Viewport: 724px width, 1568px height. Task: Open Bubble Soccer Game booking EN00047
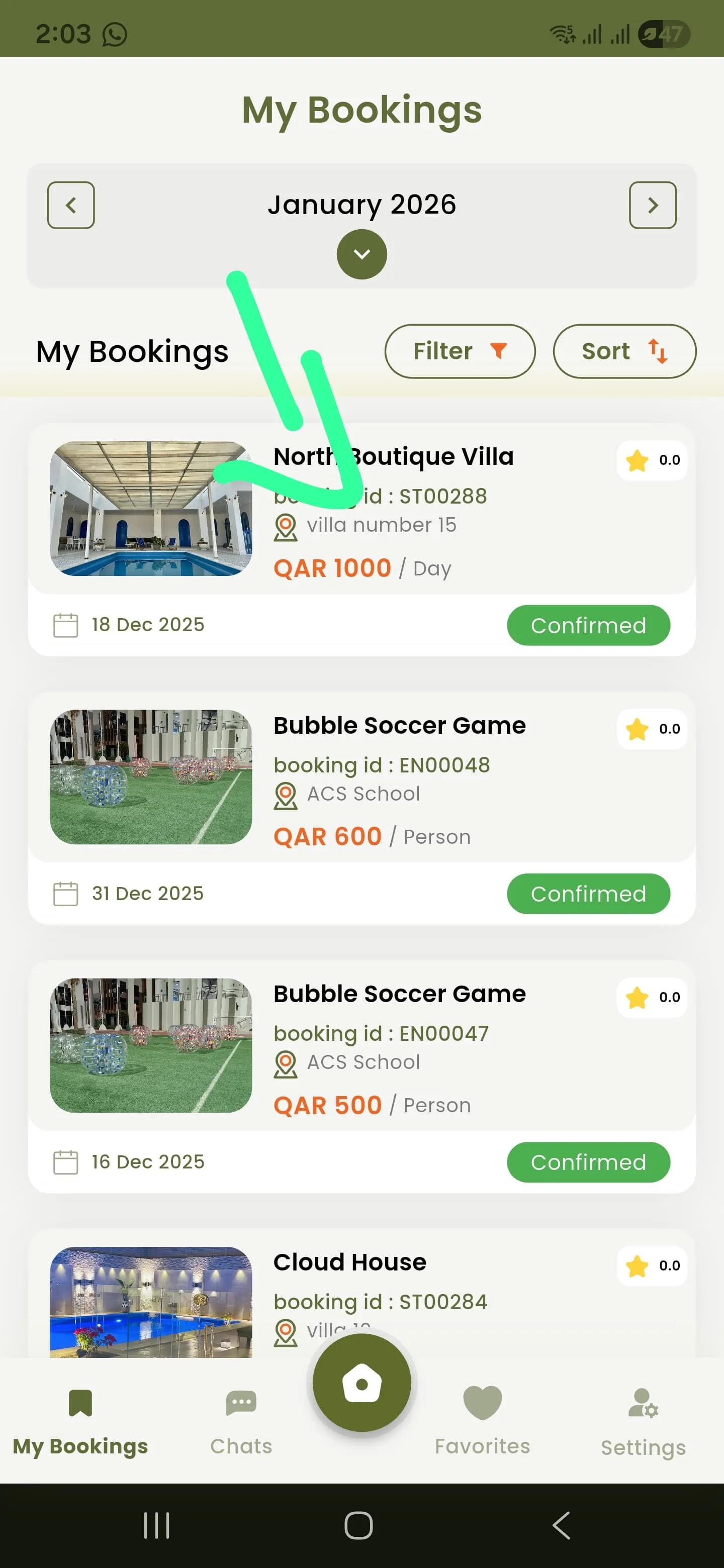coord(399,994)
